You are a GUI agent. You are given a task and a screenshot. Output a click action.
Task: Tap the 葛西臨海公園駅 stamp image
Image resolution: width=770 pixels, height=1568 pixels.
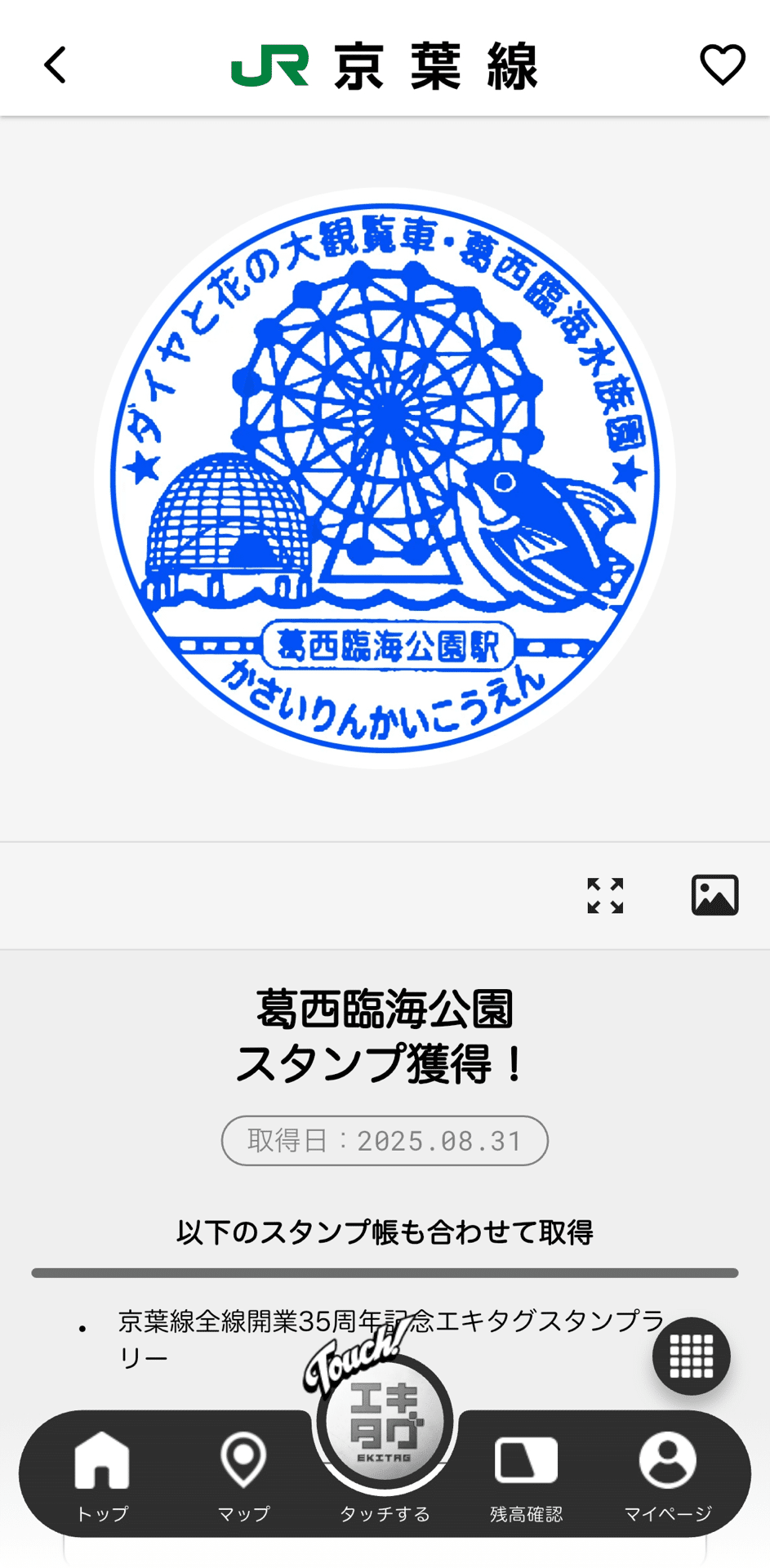coord(384,474)
